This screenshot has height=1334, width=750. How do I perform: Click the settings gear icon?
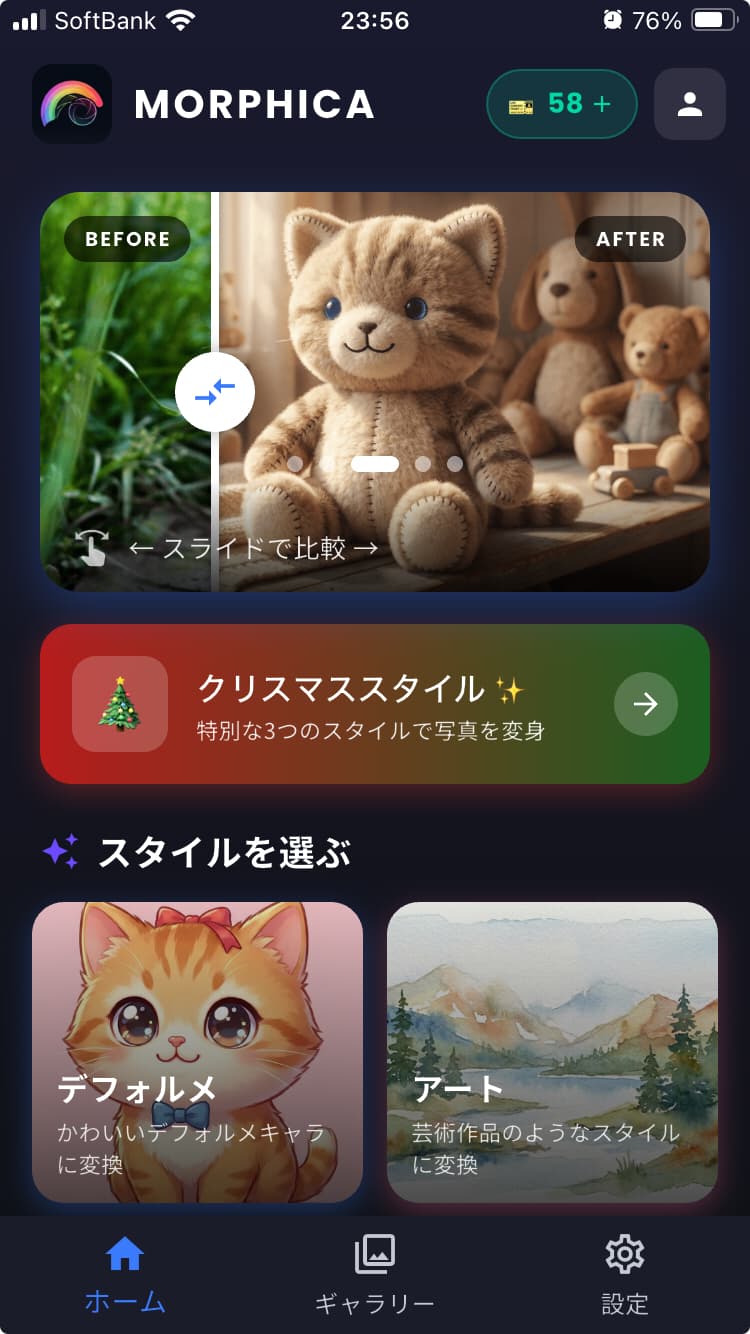624,1256
